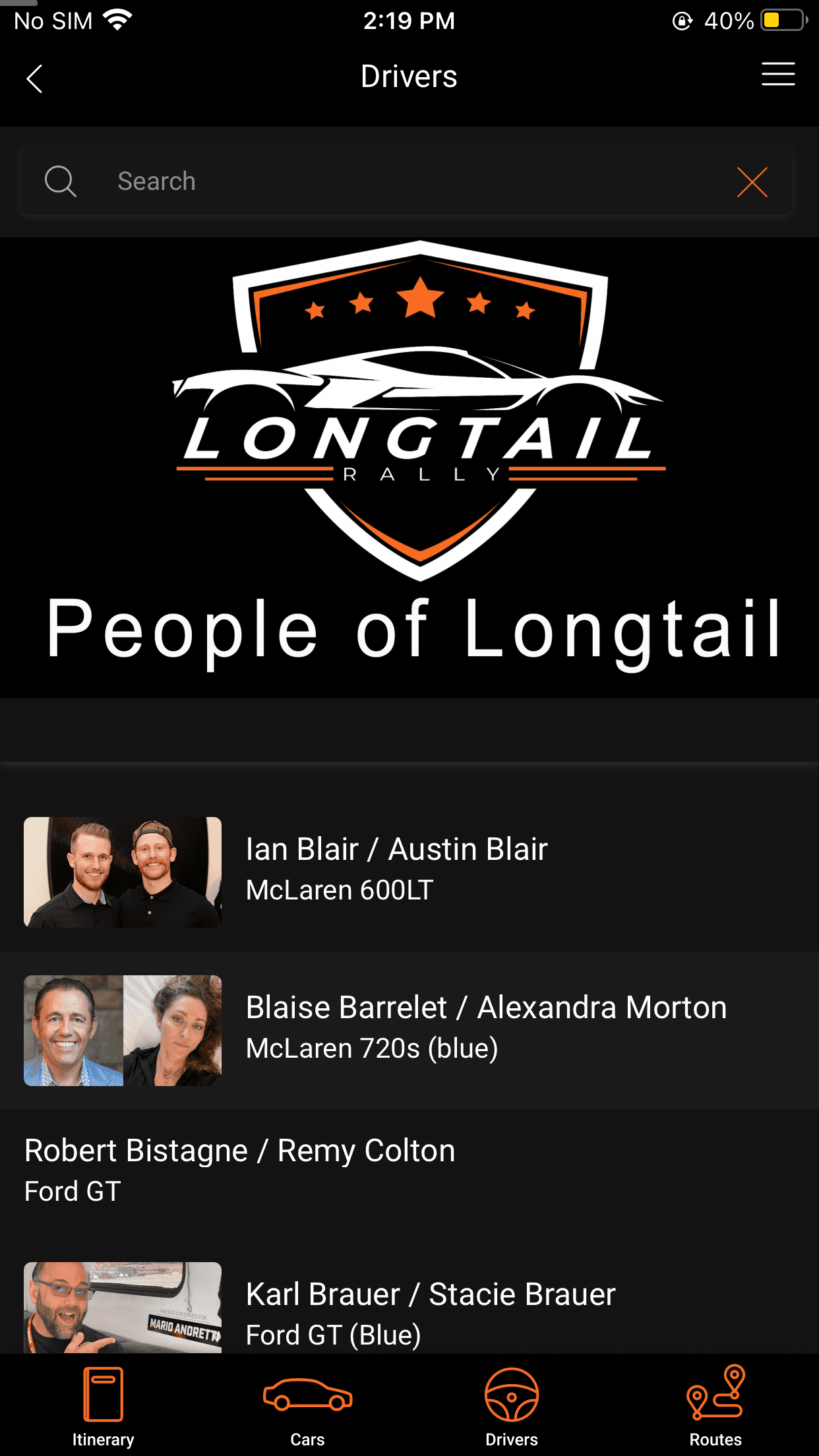The width and height of the screenshot is (819, 1456).
Task: Open Blaise Barrelet / Alexandra Morton entry
Action: (x=409, y=1030)
